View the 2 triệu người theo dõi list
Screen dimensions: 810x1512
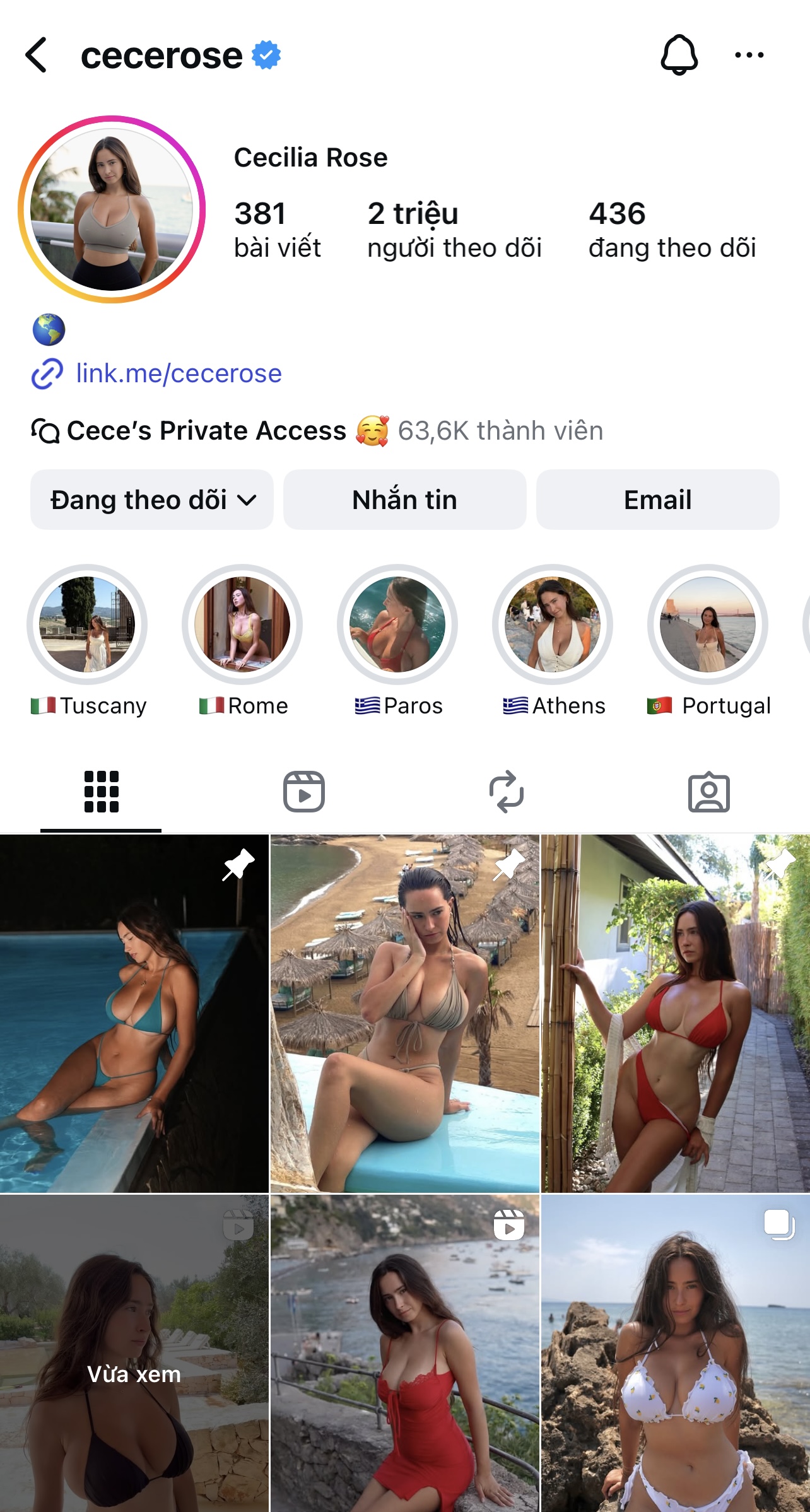point(454,230)
